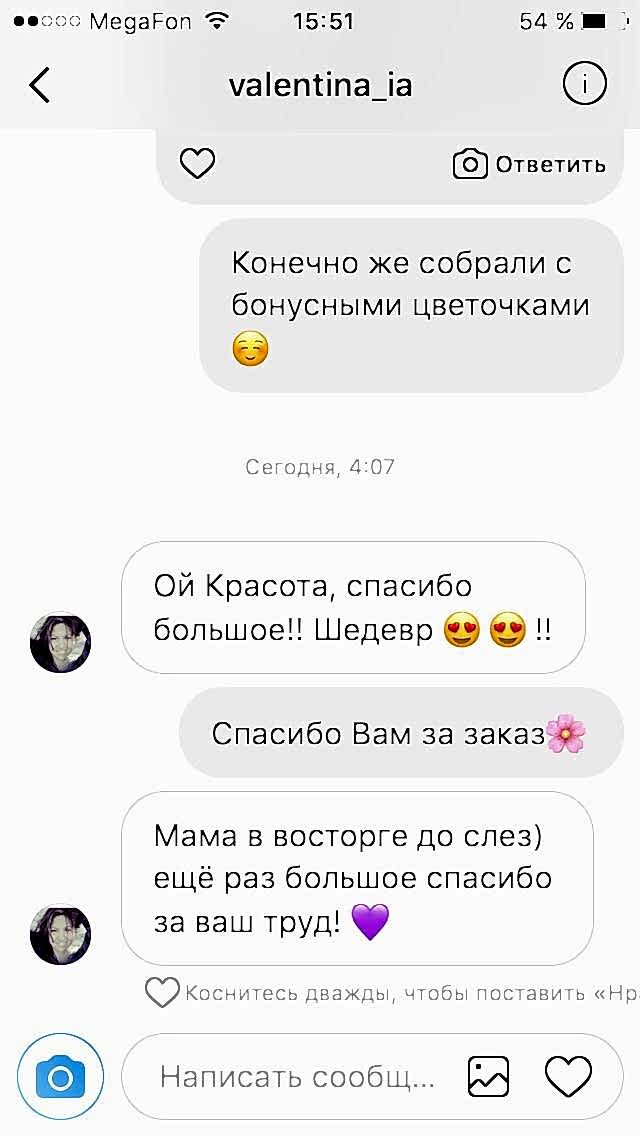This screenshot has height=1136, width=640.
Task: Open conversation info for valentina_ia
Action: pos(585,86)
